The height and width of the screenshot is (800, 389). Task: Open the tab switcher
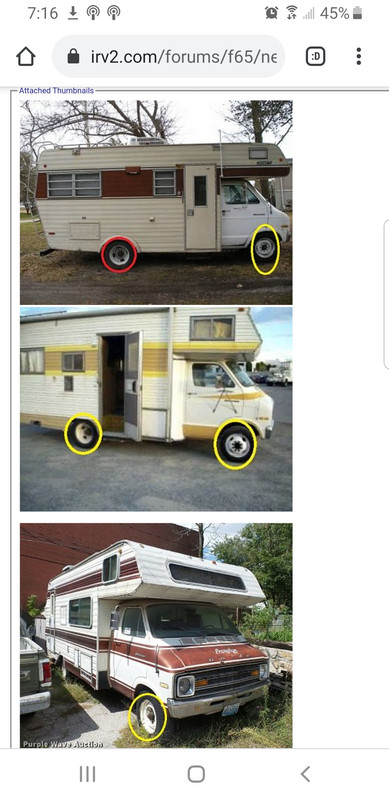pos(315,57)
